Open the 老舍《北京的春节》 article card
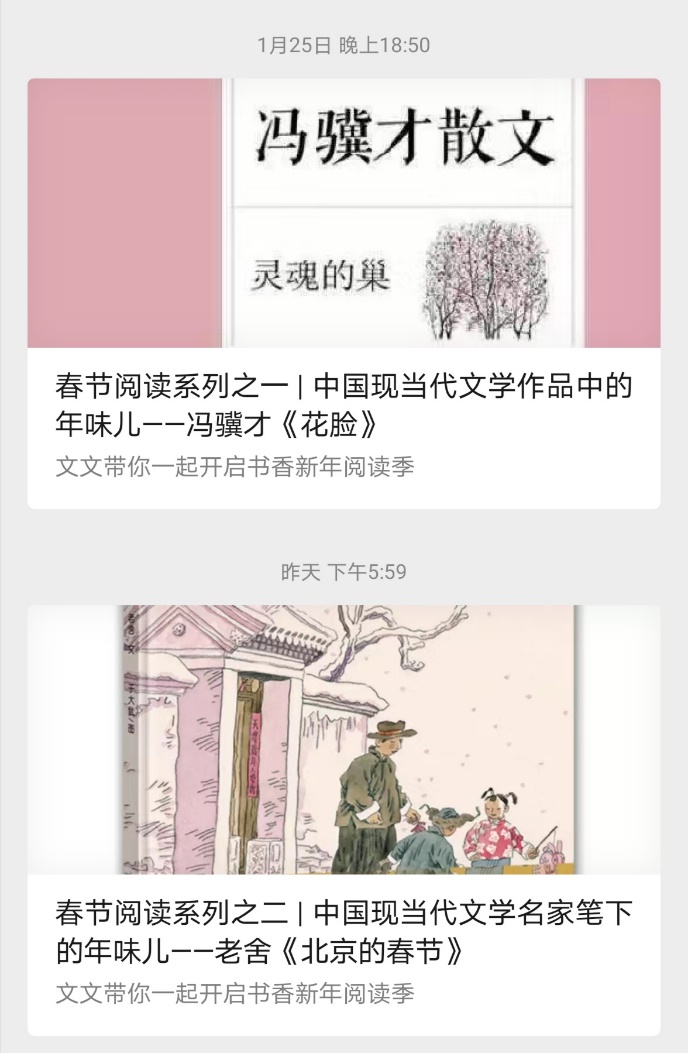688x1053 pixels. click(343, 932)
